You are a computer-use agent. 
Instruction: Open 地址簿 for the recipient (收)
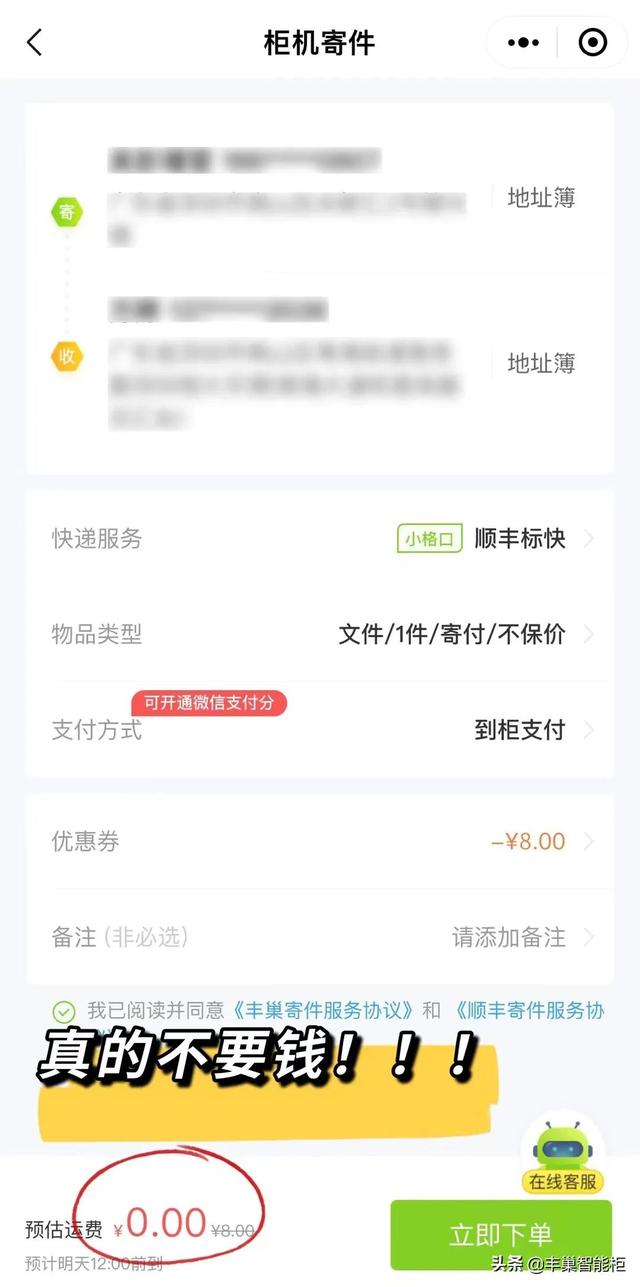(541, 363)
